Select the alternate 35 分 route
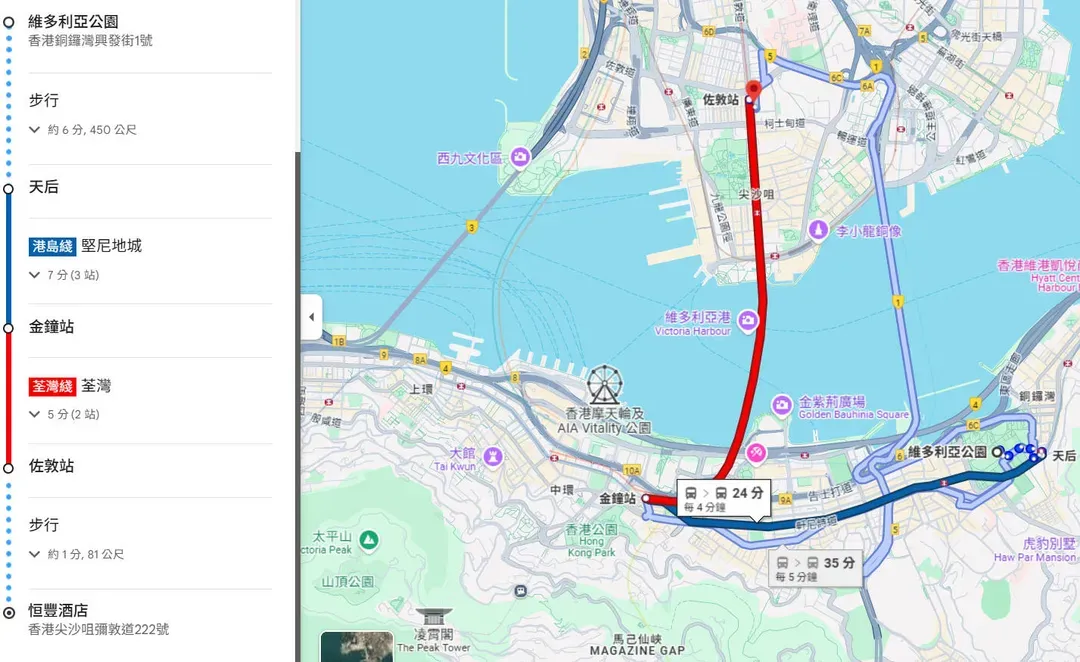 816,569
